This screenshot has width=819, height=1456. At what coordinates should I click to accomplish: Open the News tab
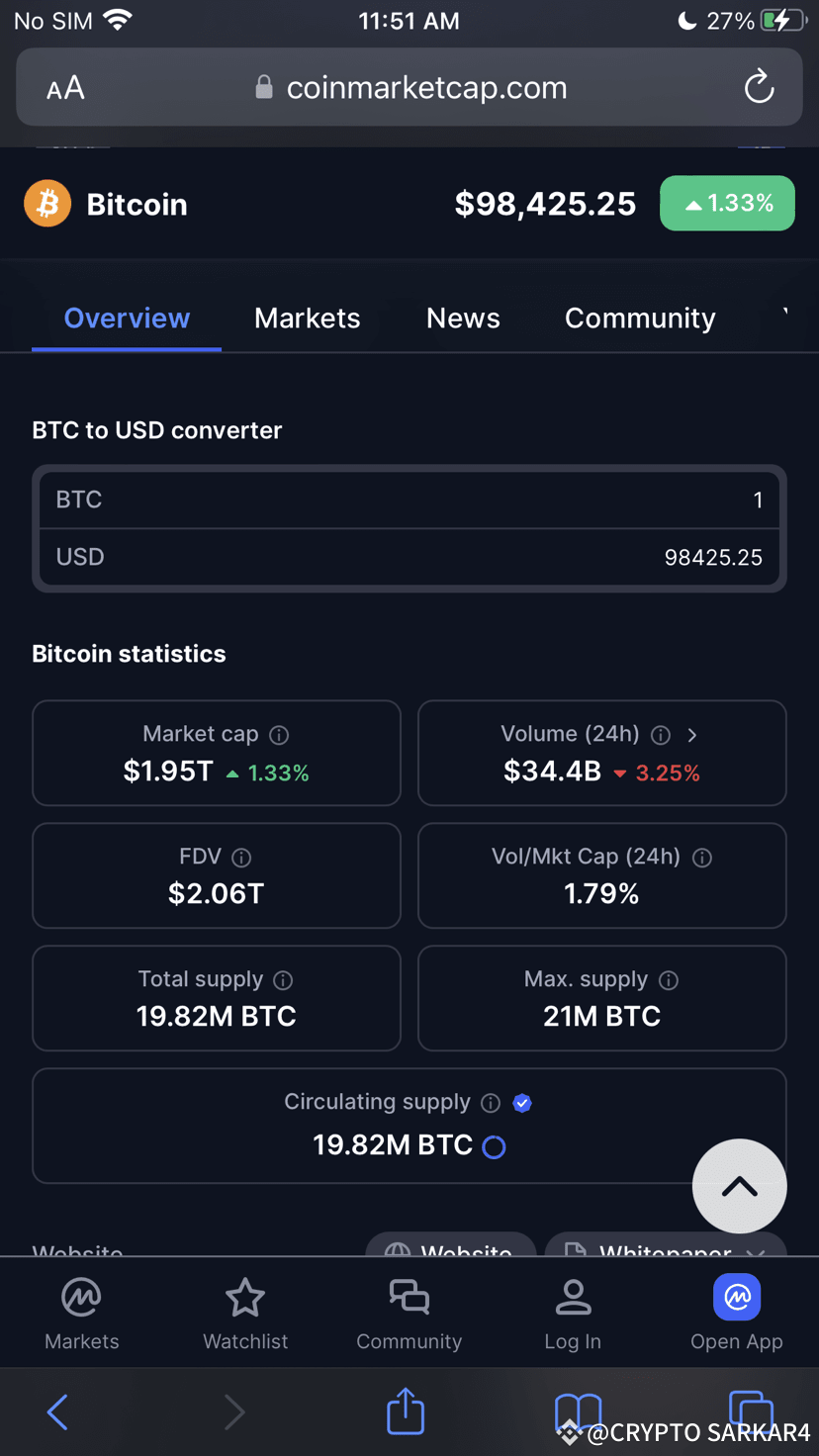coord(463,318)
